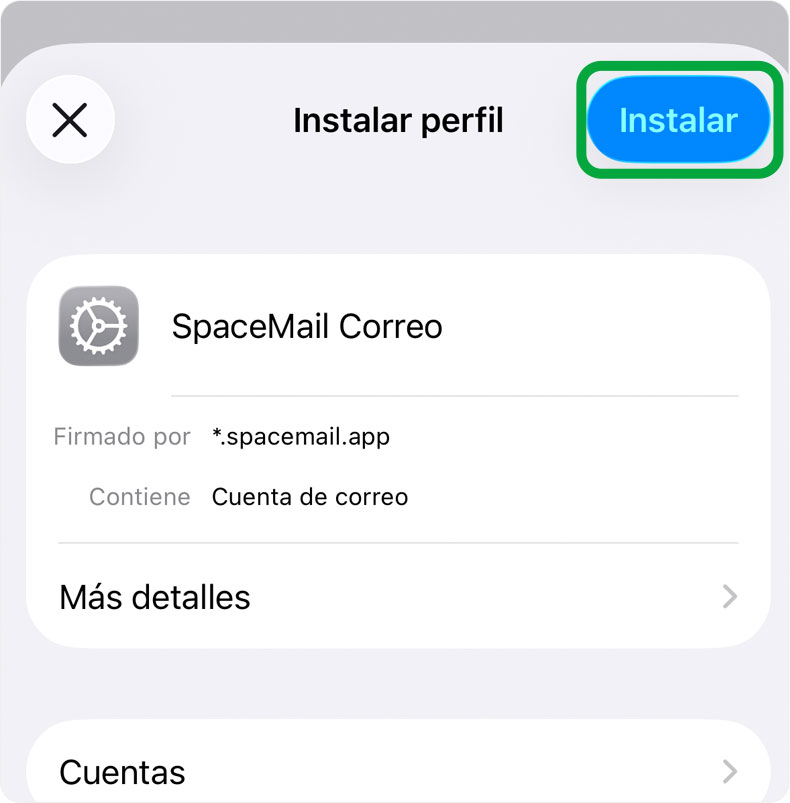View Cuentas associated with this profile
Viewport: 790px width, 803px height.
pos(123,771)
